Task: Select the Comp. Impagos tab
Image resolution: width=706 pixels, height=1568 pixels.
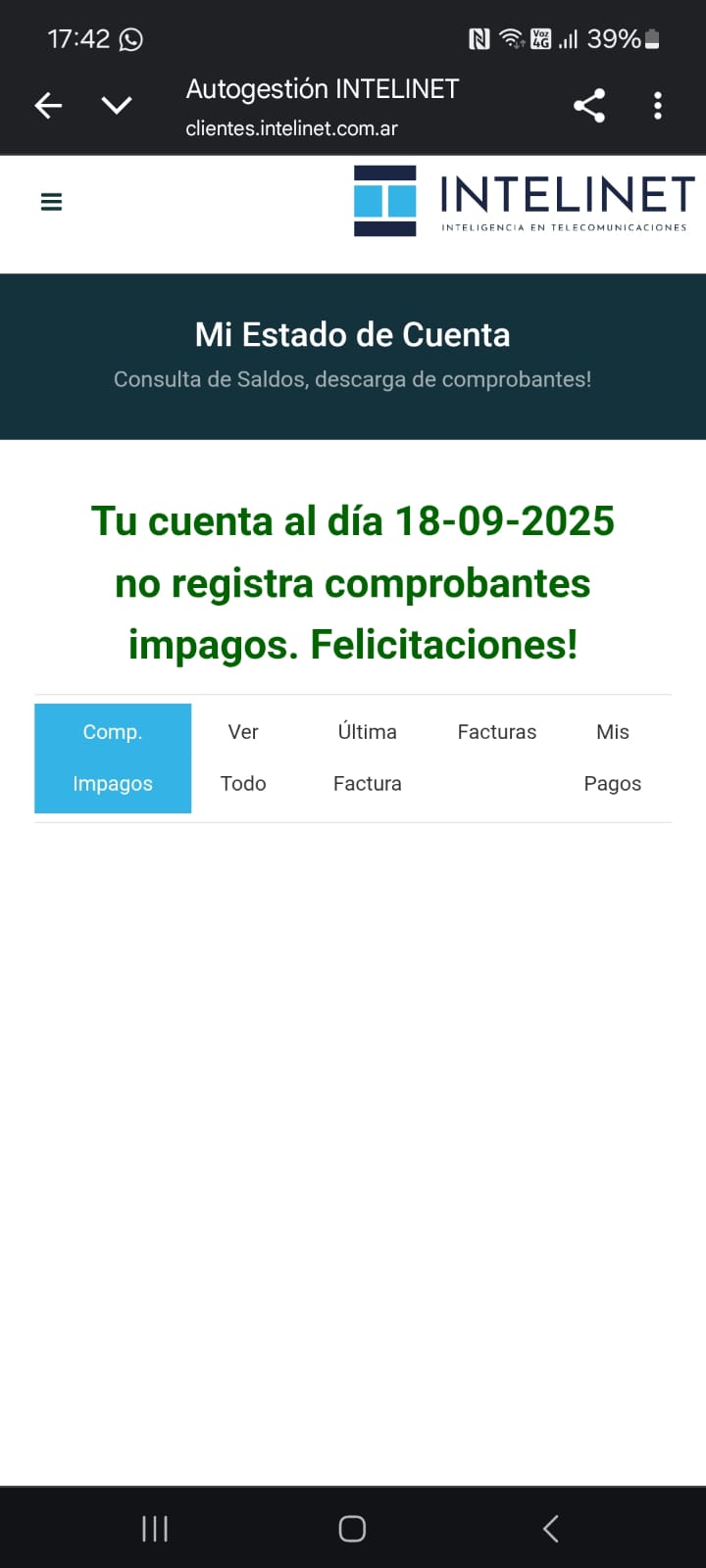Action: (113, 758)
